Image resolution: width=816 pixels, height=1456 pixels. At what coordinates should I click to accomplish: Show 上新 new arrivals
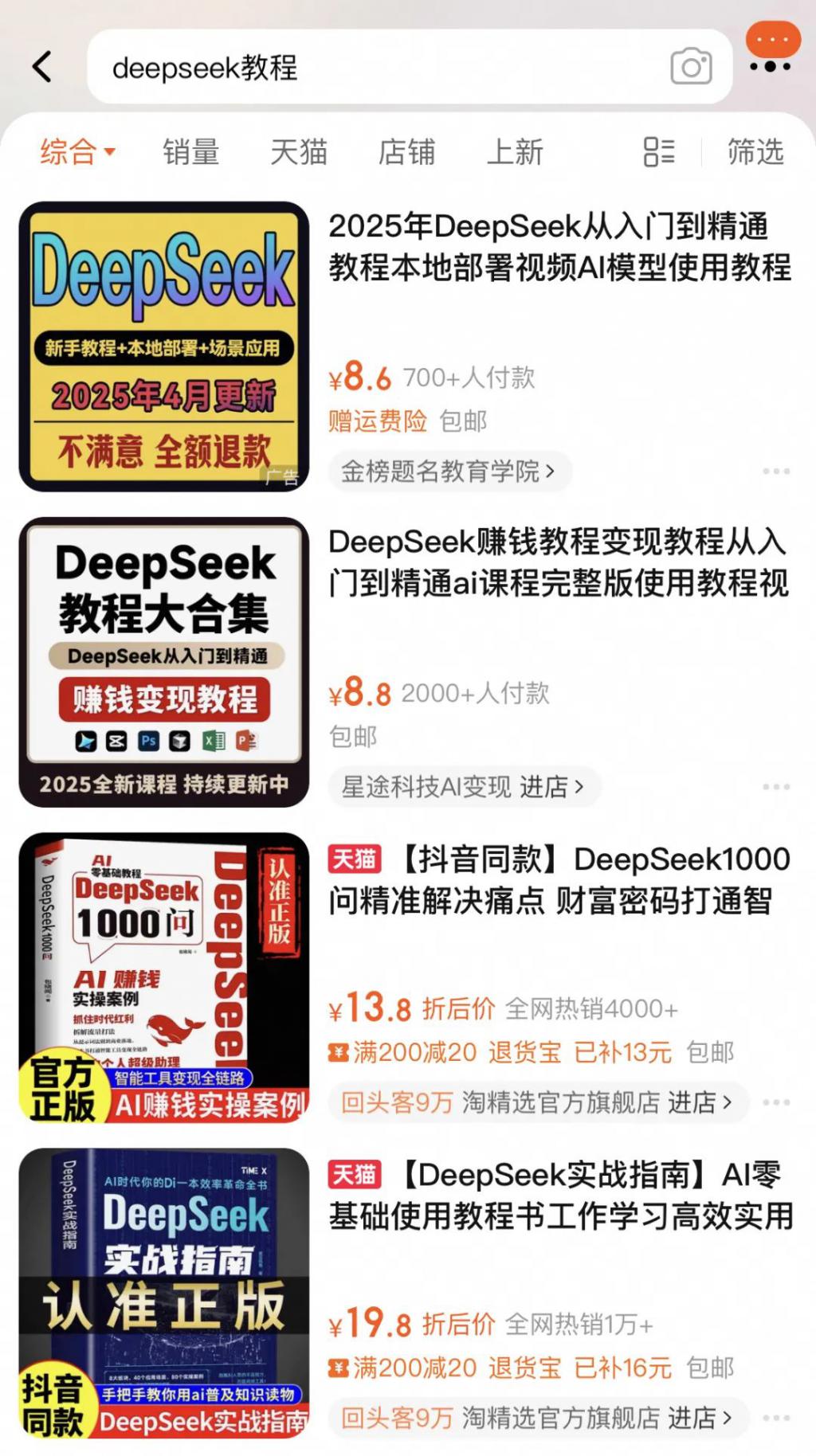515,151
